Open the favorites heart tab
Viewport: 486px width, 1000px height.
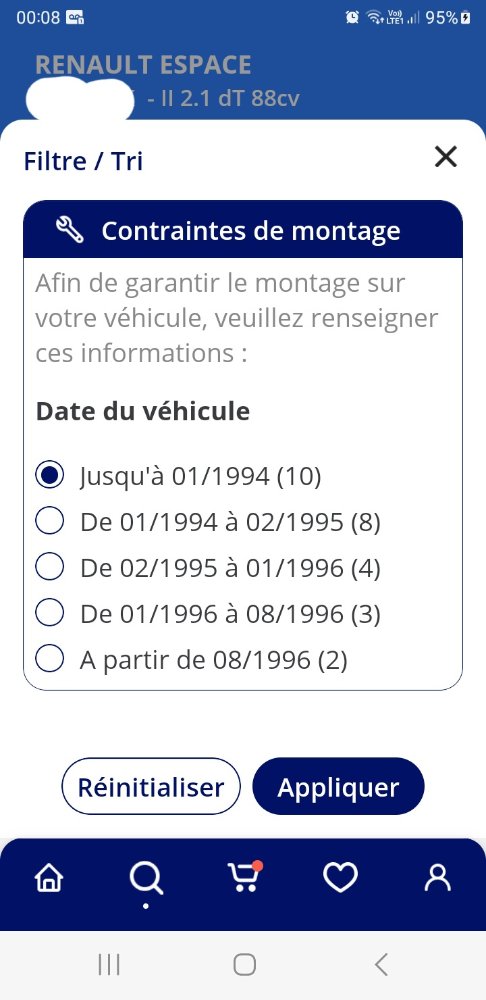point(341,878)
